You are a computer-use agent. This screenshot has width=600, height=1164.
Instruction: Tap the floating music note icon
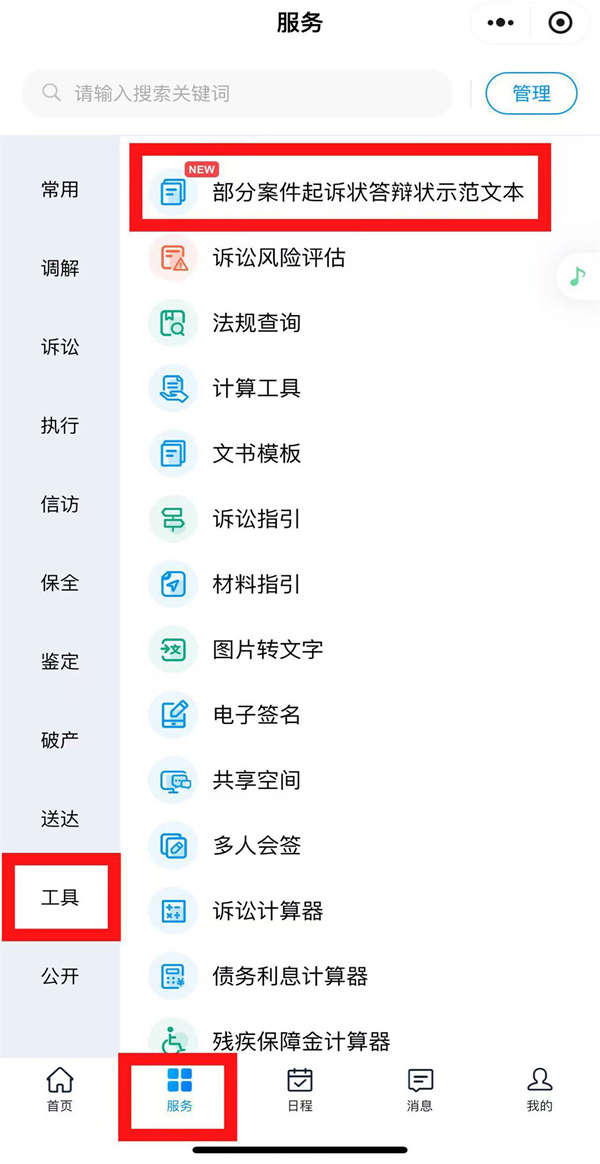click(x=578, y=277)
